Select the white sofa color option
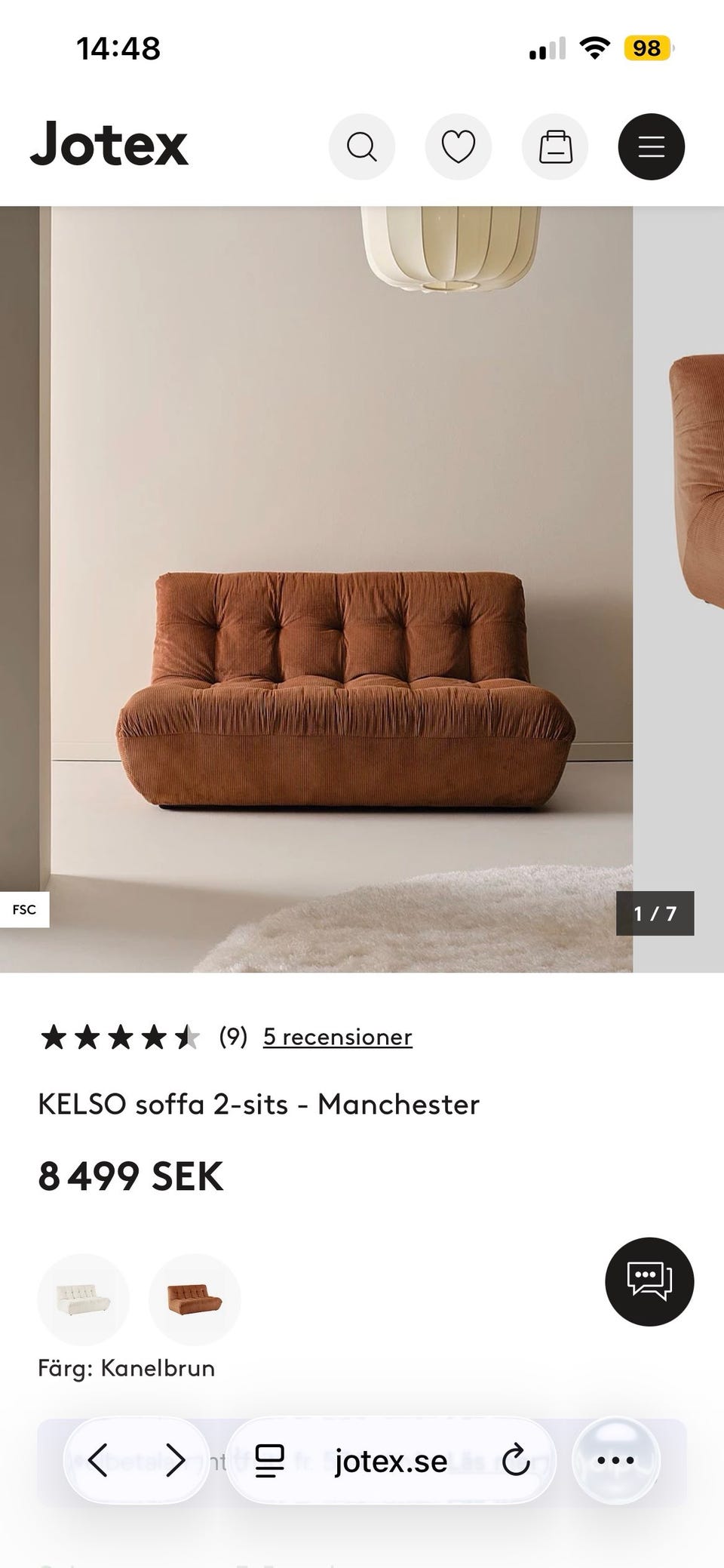This screenshot has height=1568, width=724. coord(84,1299)
